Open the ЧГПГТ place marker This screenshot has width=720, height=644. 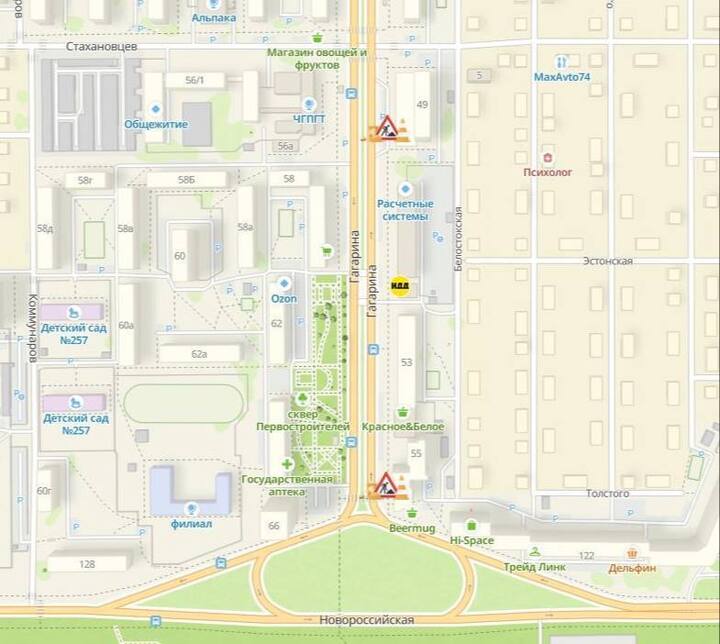tap(309, 104)
